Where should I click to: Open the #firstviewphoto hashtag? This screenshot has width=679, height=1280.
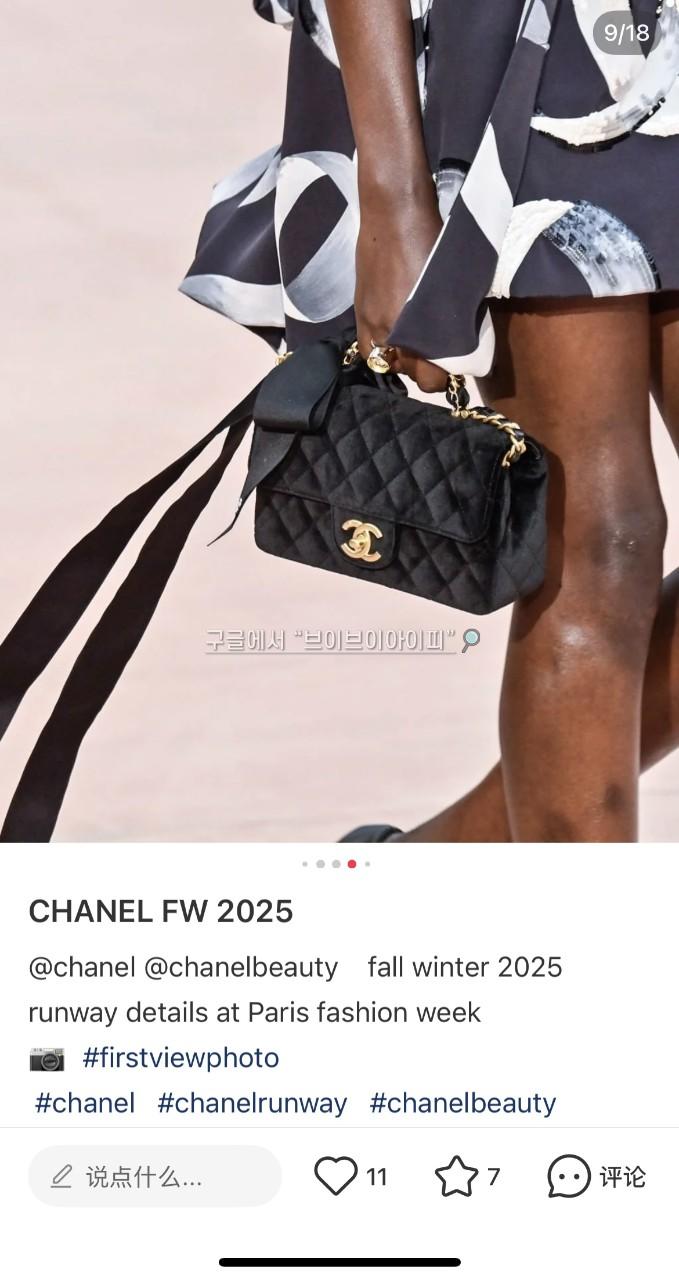pos(180,1058)
